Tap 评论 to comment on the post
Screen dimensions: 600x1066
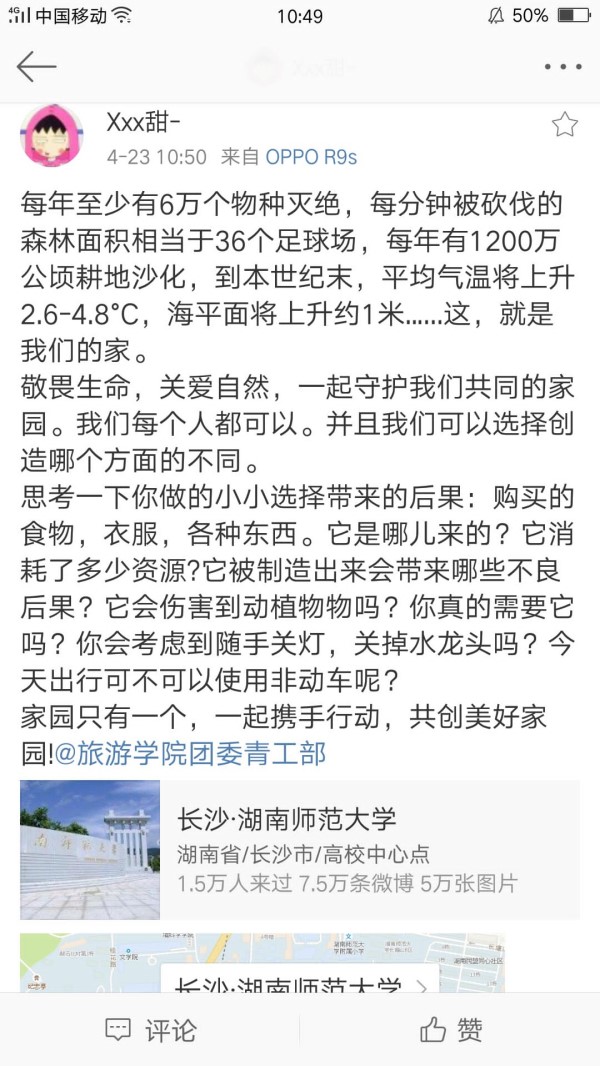(x=151, y=1029)
